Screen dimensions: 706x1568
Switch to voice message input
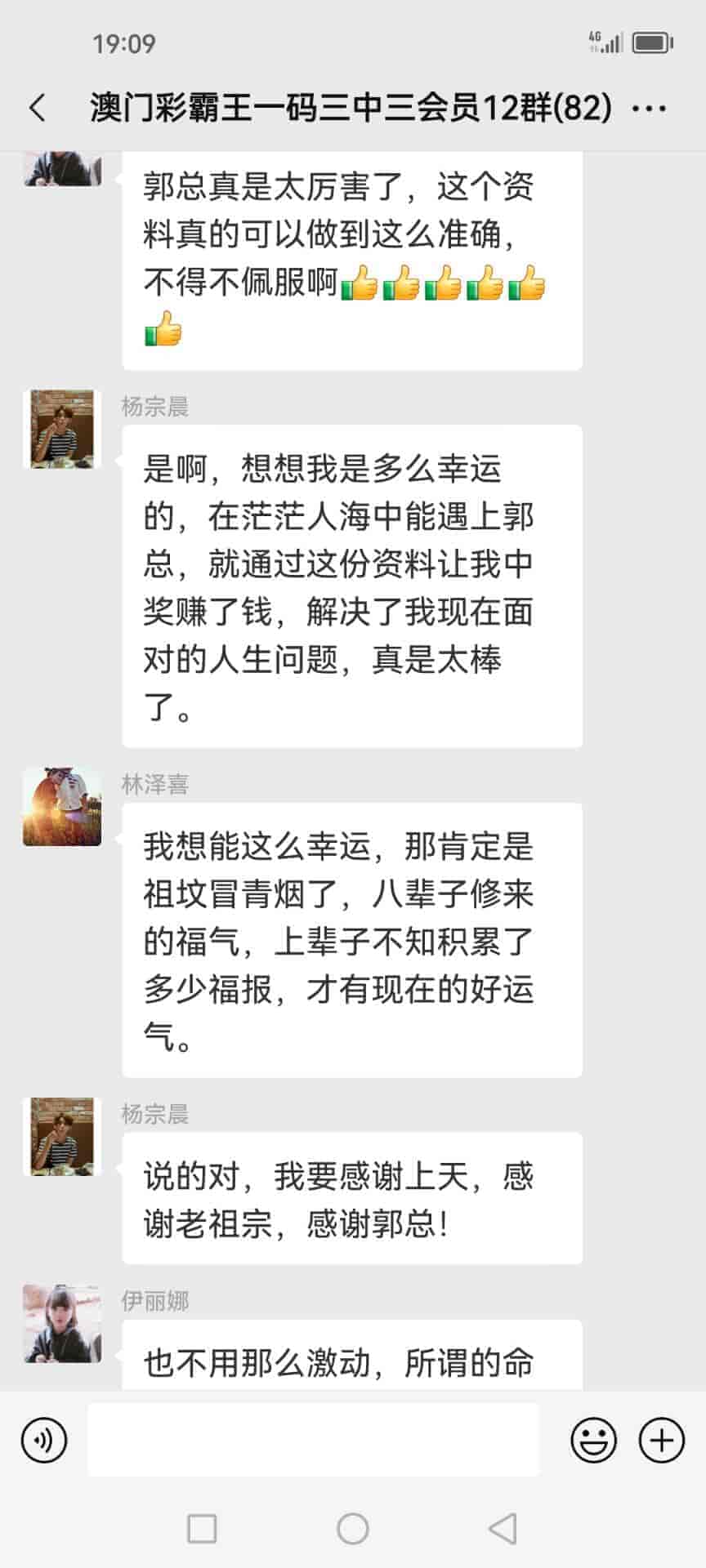point(44,1440)
